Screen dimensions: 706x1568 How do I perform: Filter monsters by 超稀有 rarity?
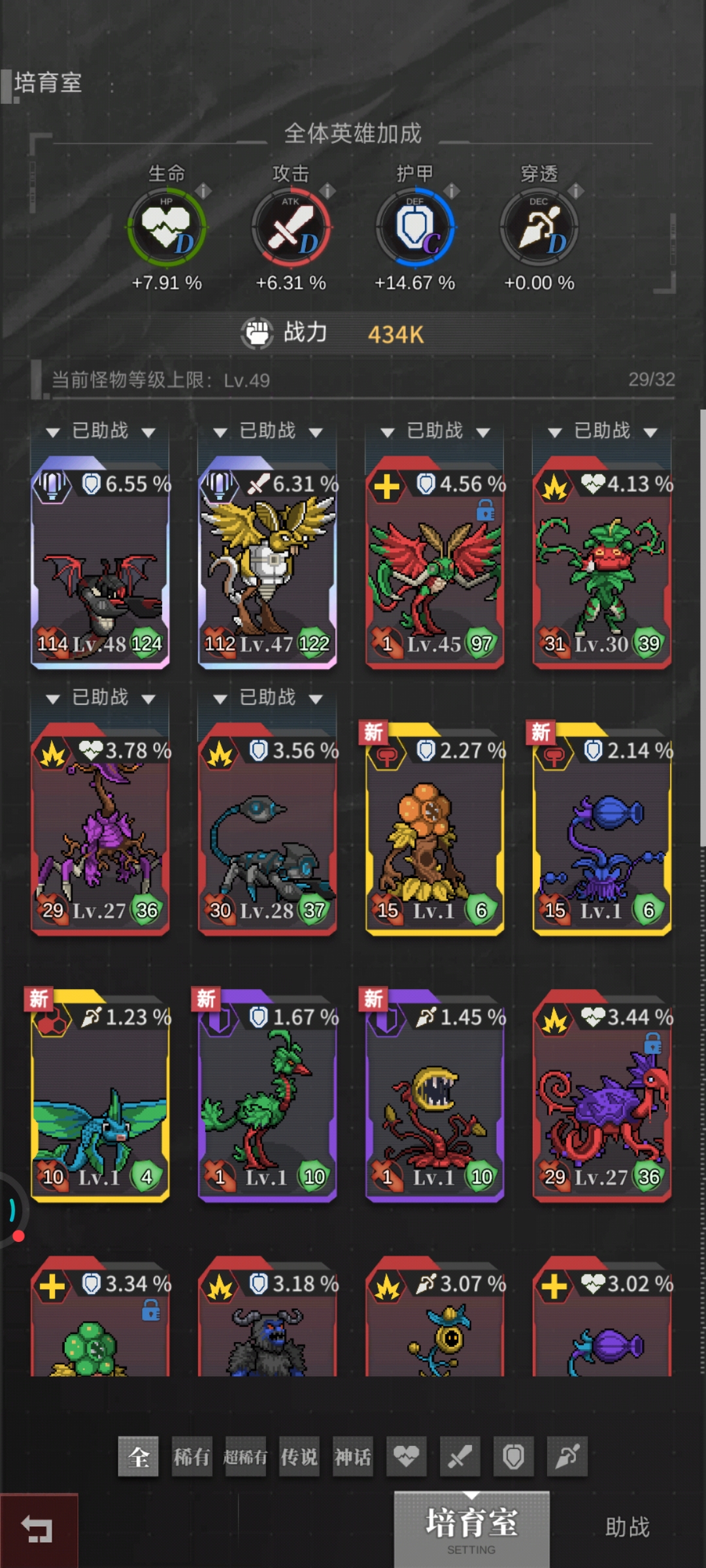point(245,1456)
